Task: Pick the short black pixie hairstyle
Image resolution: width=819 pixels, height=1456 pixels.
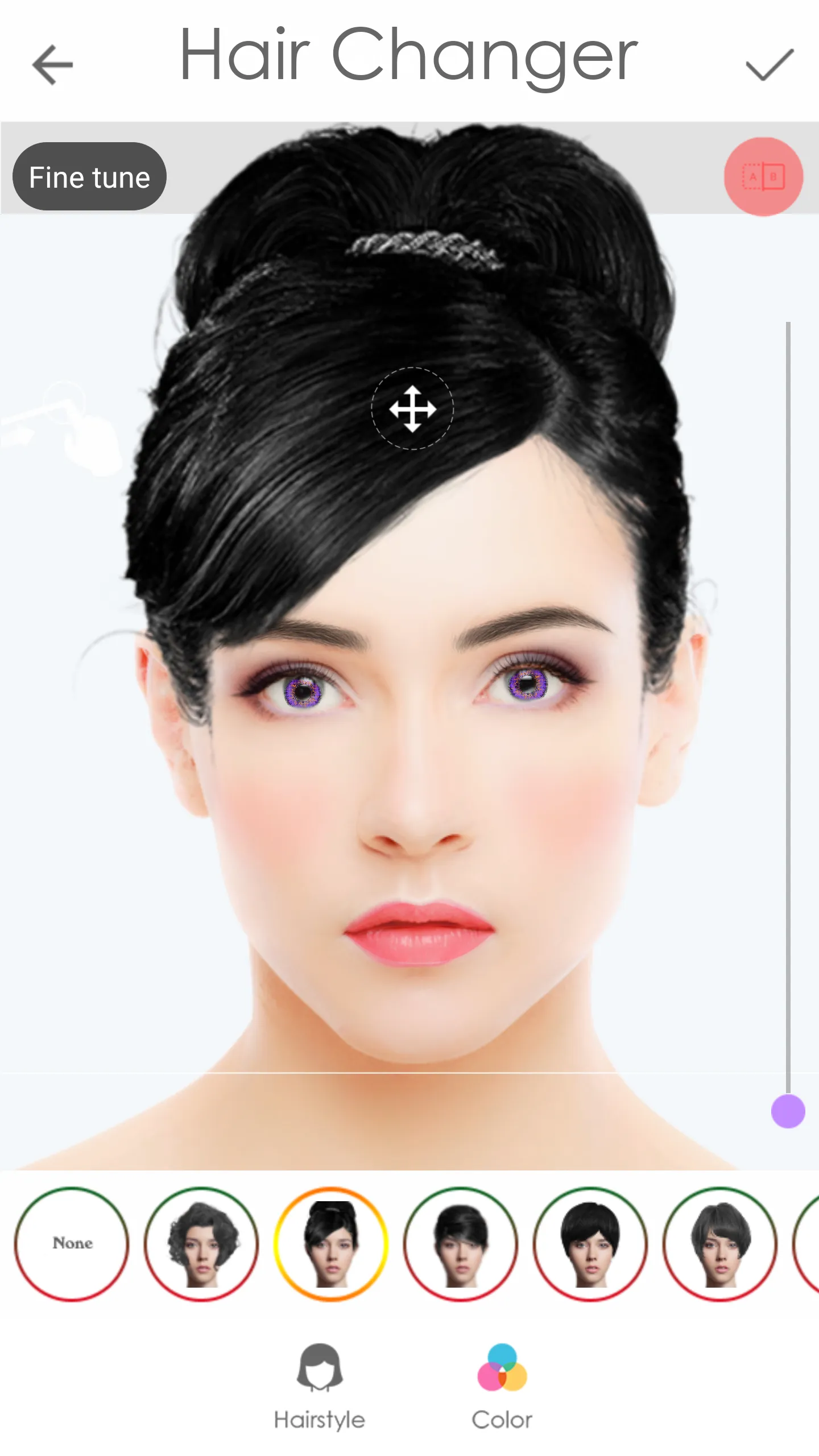Action: point(461,1244)
